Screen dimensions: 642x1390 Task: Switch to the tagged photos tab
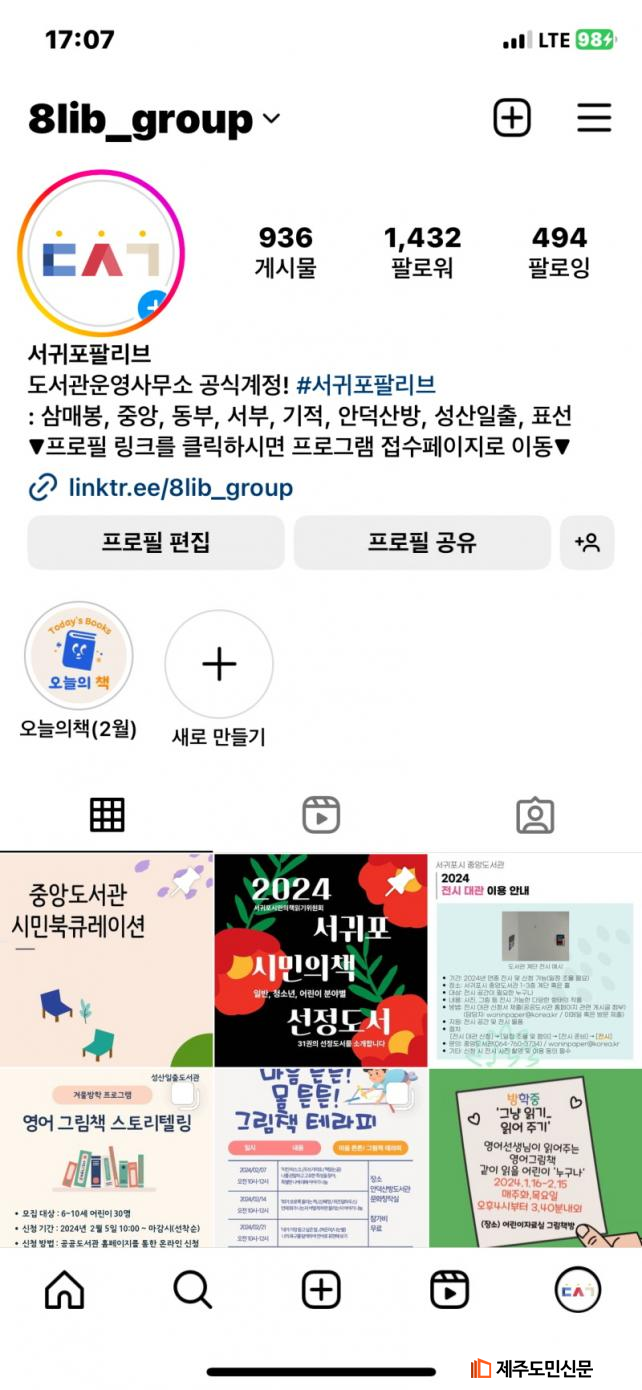[535, 815]
